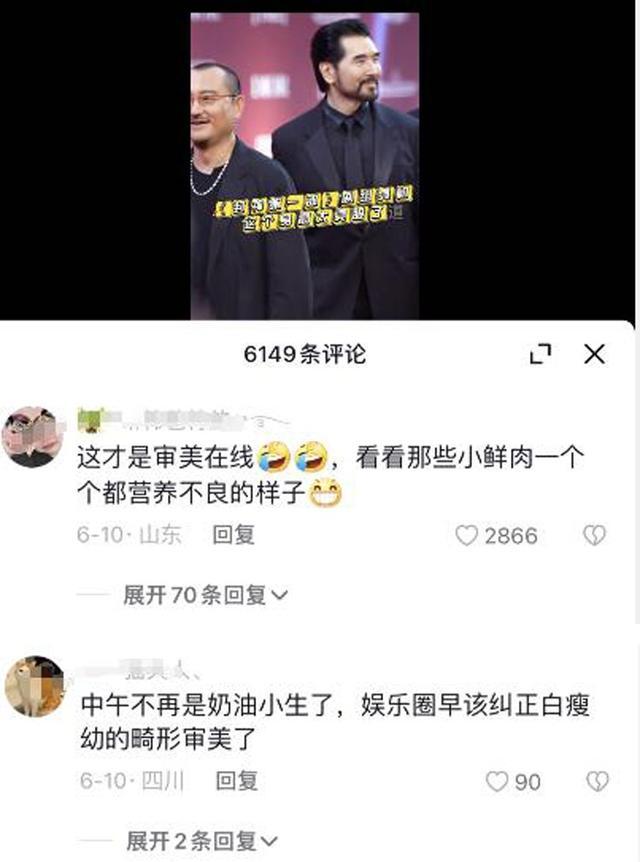This screenshot has height=862, width=640.
Task: Tap the video above the comments
Action: pyautogui.click(x=304, y=165)
